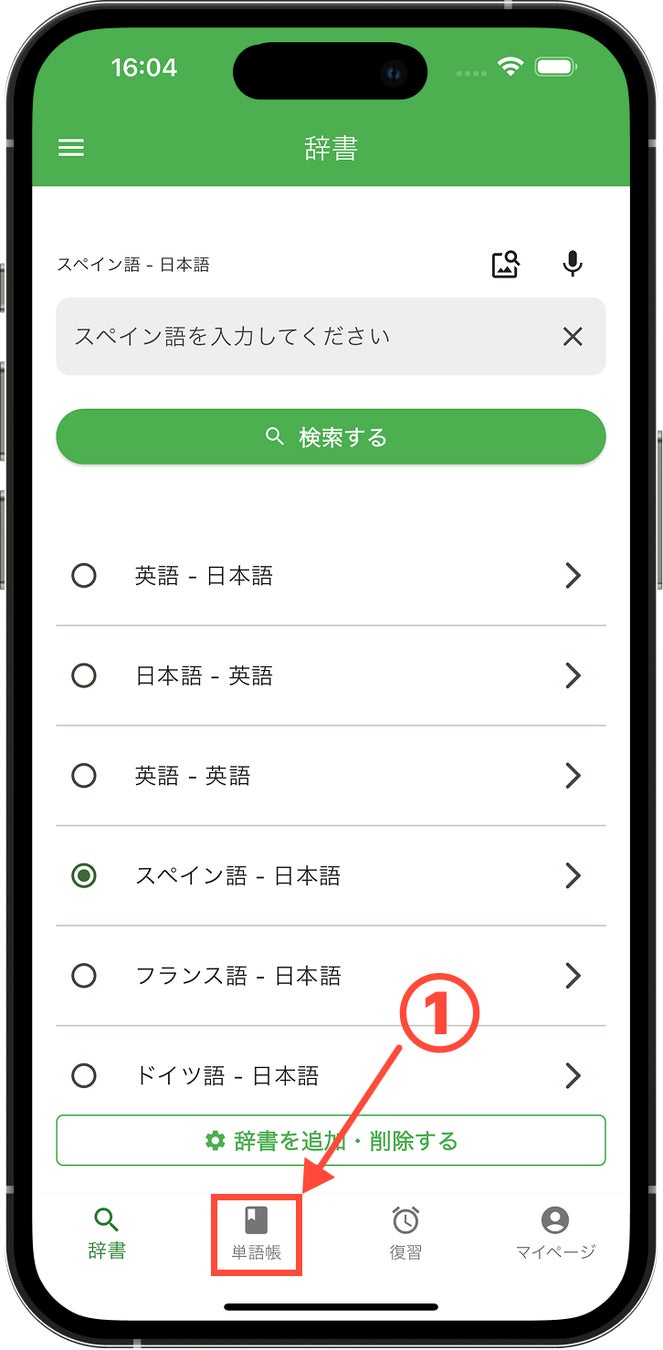
Task: Open the マイページ tab
Action: point(555,1232)
